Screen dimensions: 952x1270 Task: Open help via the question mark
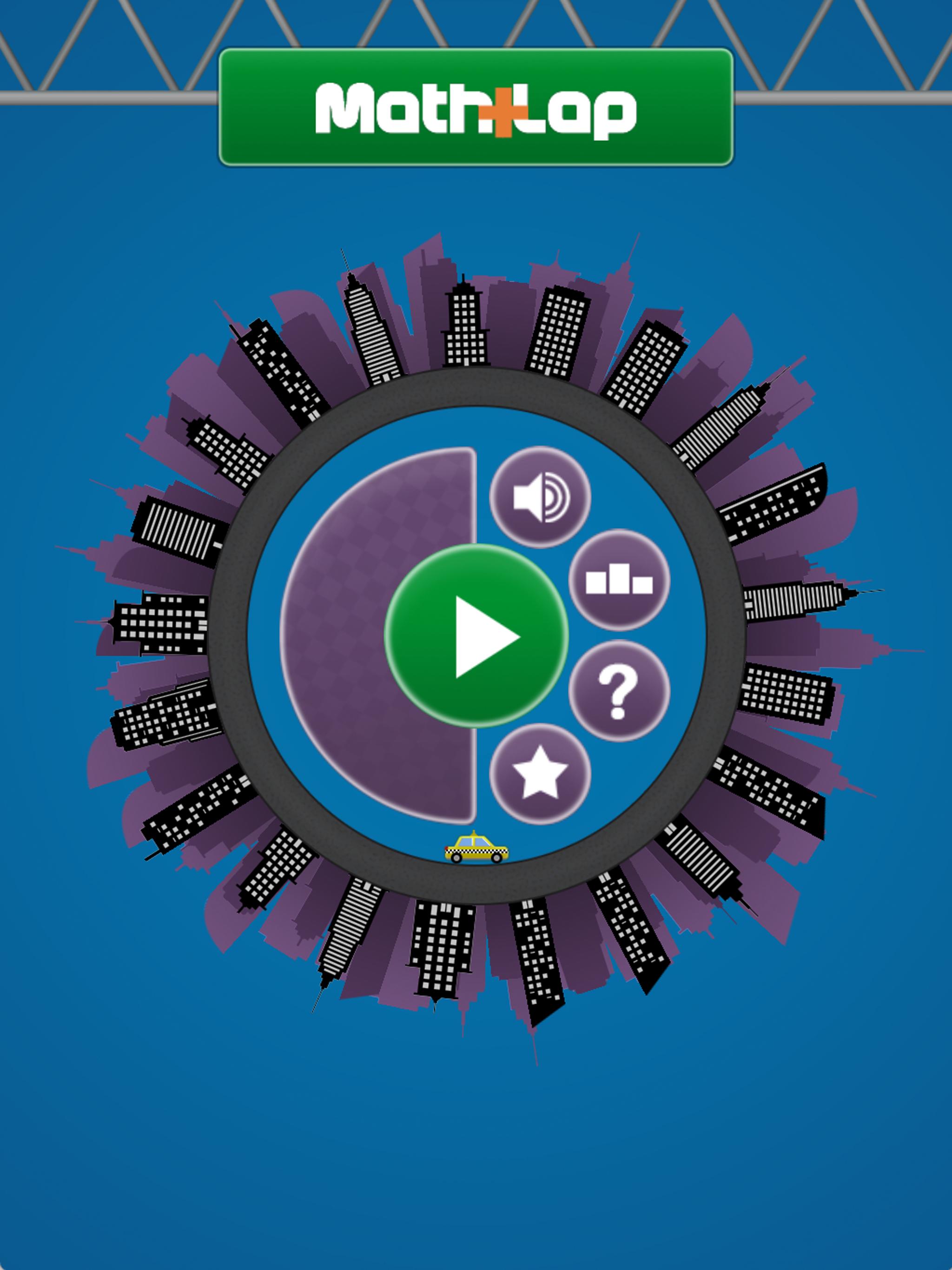pos(619,691)
